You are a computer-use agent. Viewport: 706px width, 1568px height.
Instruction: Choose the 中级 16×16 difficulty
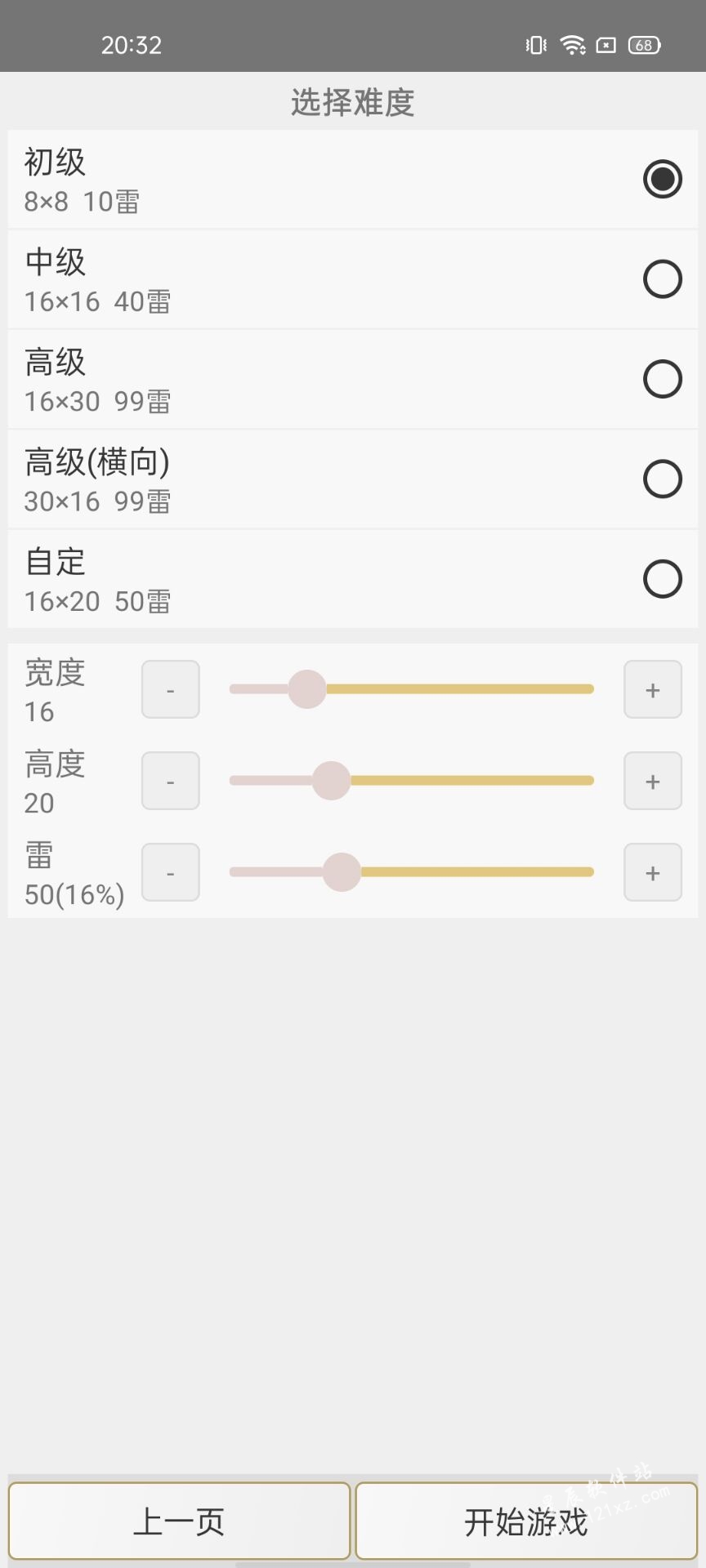353,279
